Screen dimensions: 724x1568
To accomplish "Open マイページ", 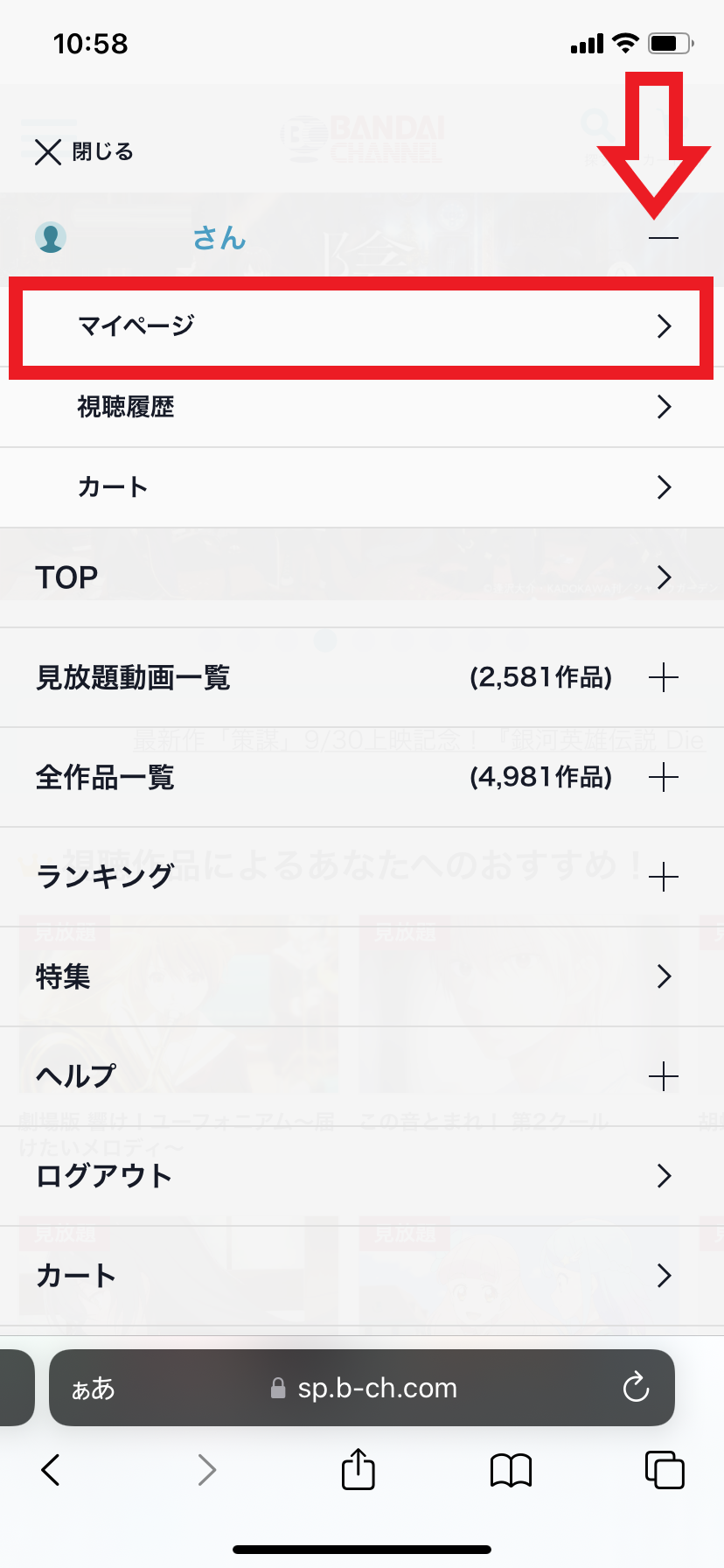I will click(361, 326).
